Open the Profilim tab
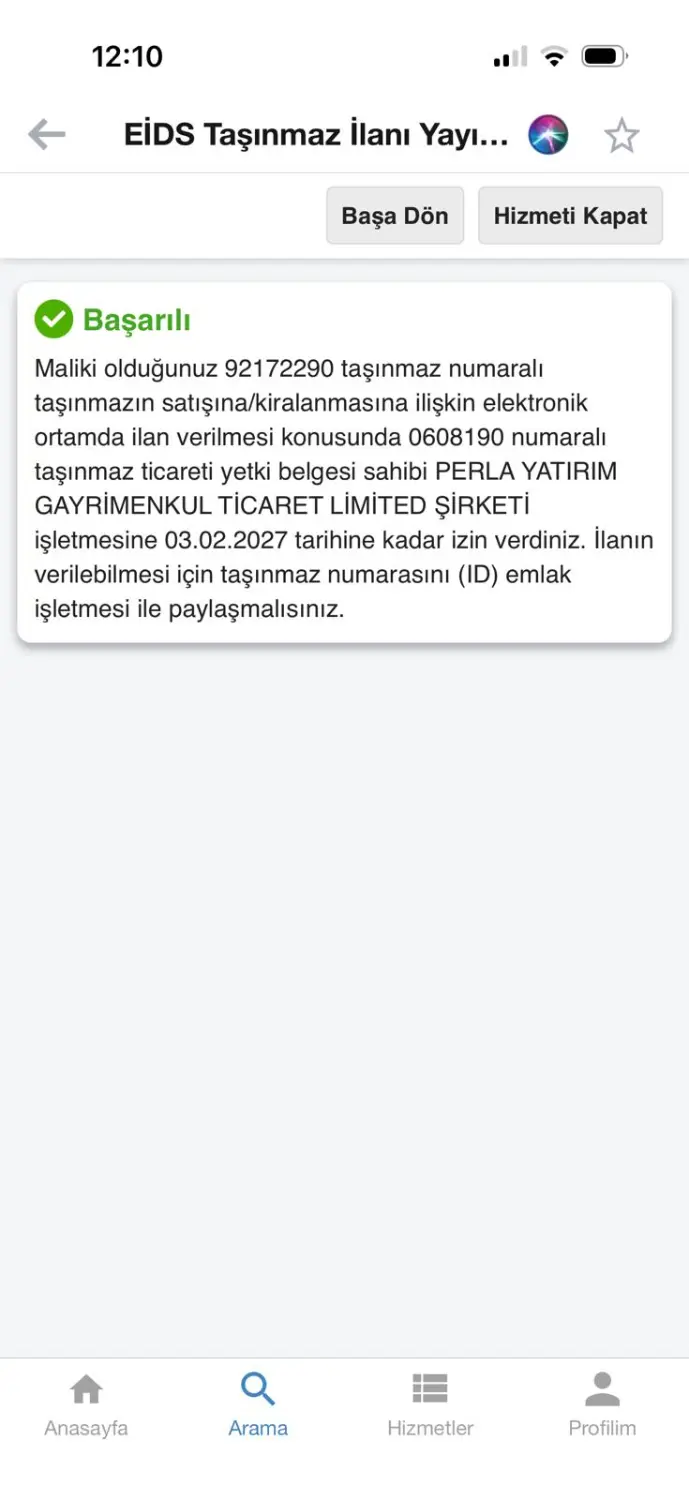The image size is (689, 1500). (602, 1405)
